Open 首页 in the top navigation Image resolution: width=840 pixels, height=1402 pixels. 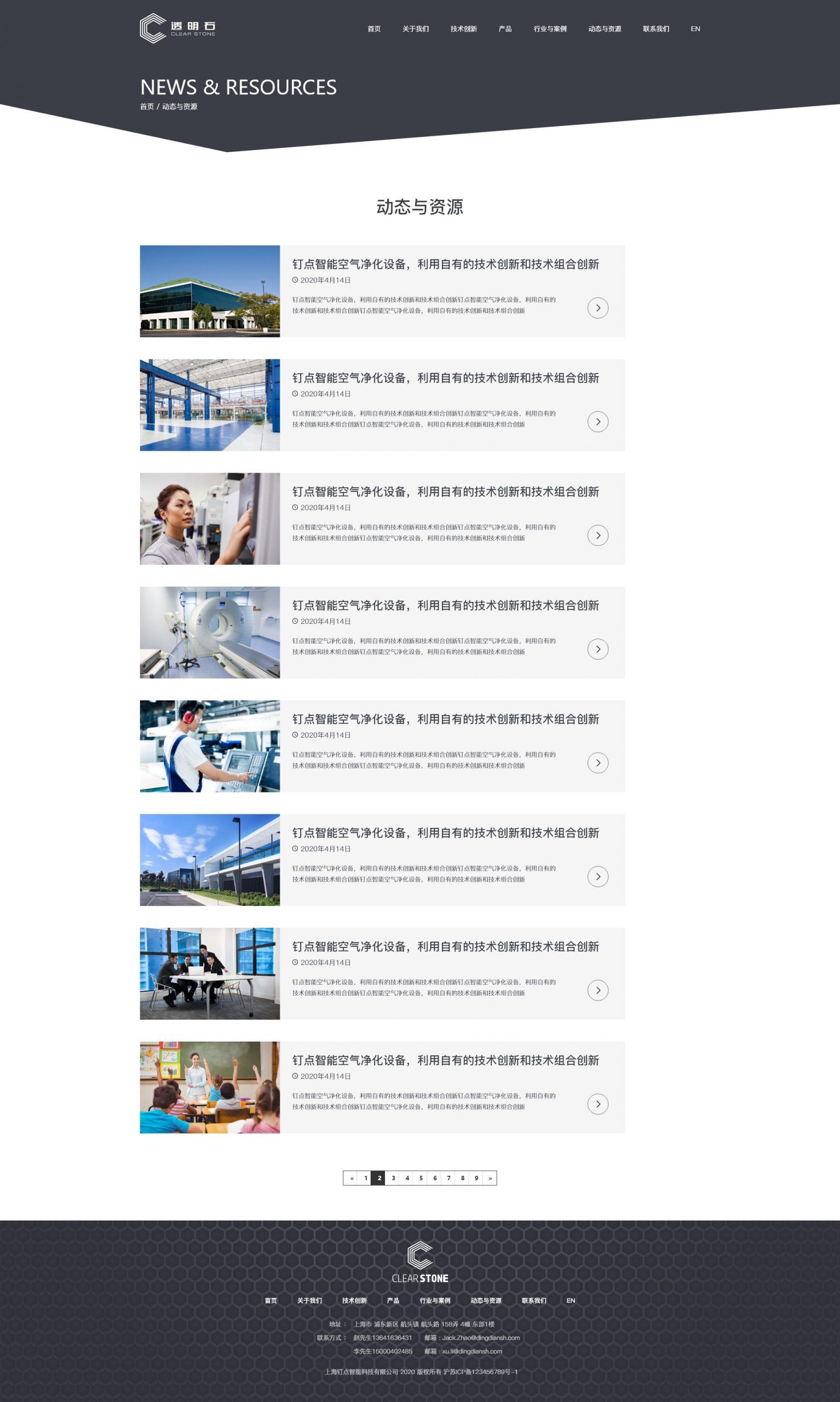click(373, 29)
